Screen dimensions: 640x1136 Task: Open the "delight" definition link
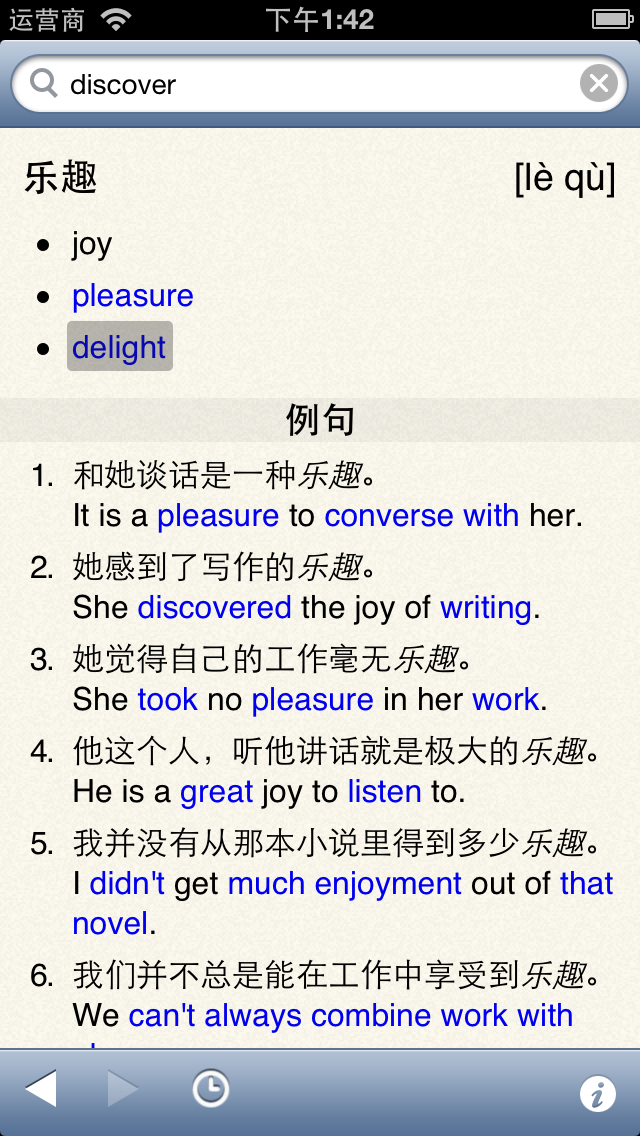tap(119, 347)
